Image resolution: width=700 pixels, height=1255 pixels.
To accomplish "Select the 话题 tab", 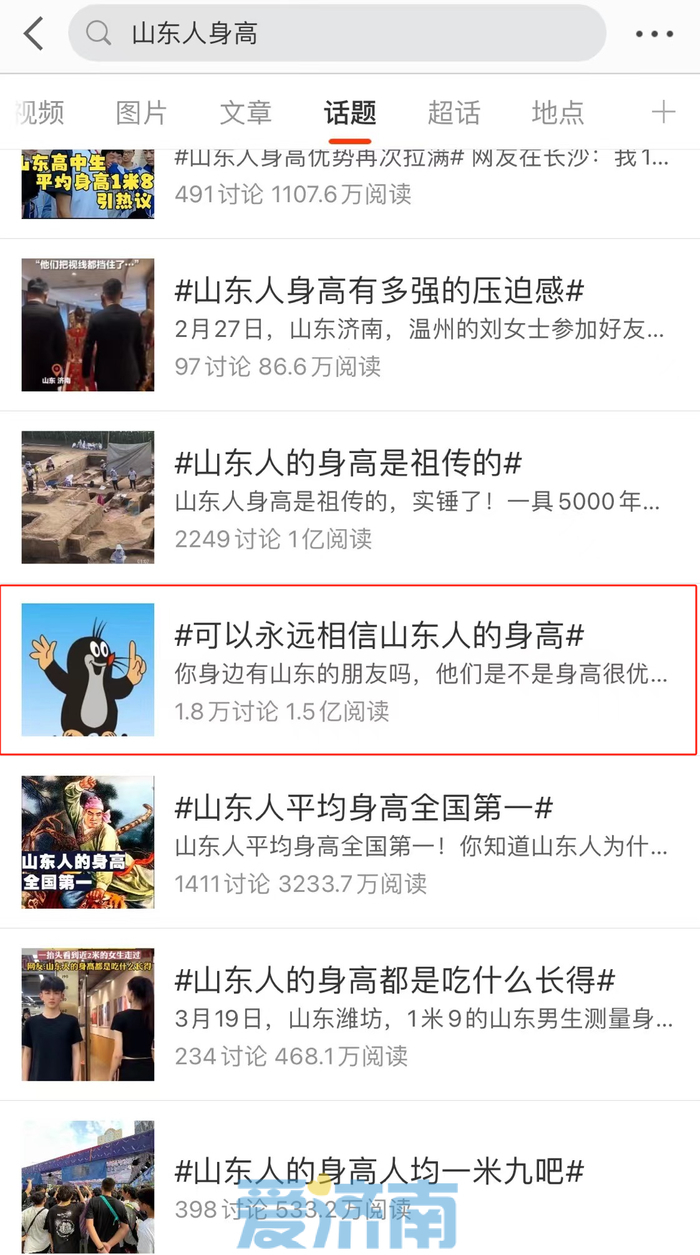I will tap(349, 112).
